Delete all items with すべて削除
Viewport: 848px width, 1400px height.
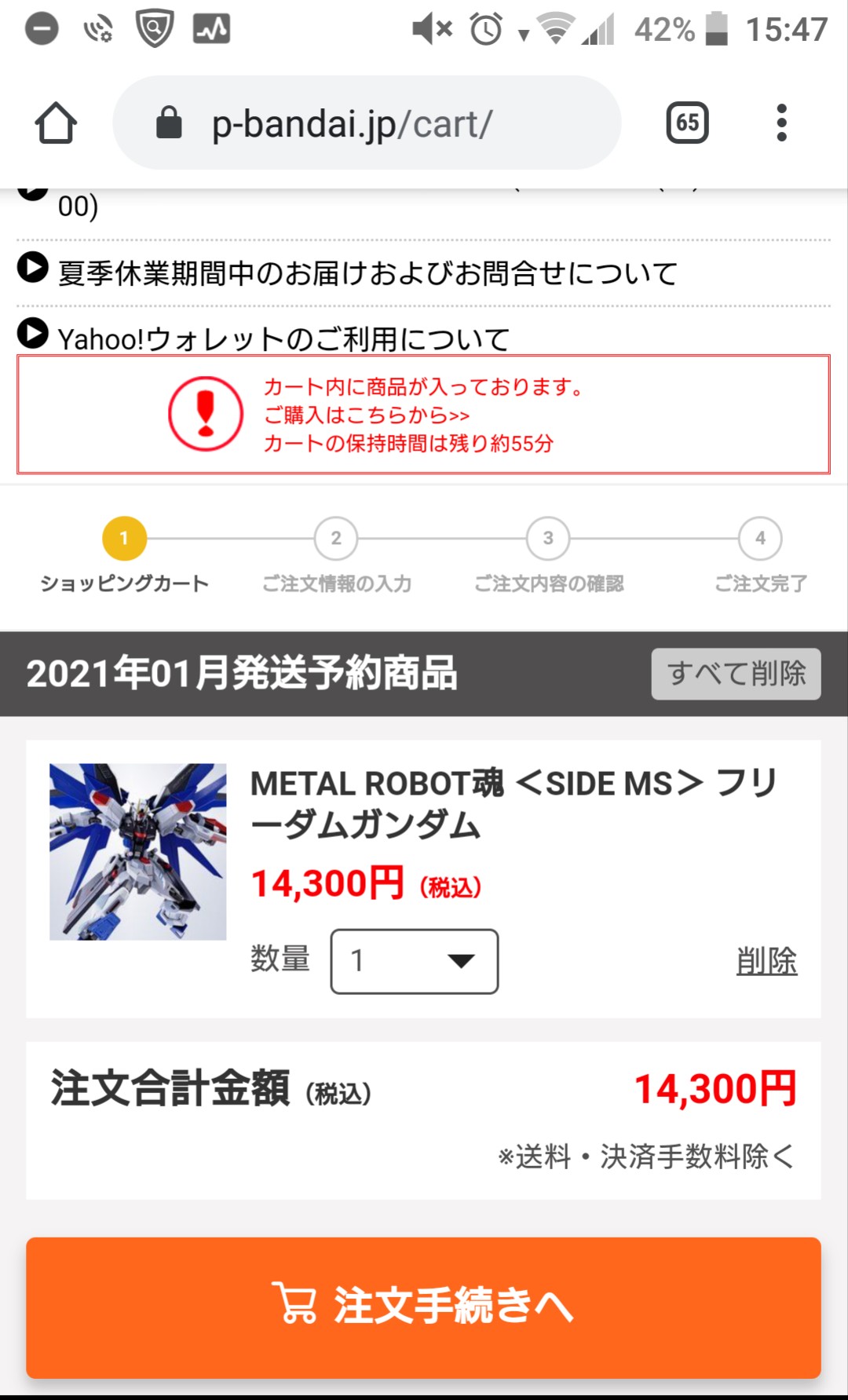[x=736, y=674]
